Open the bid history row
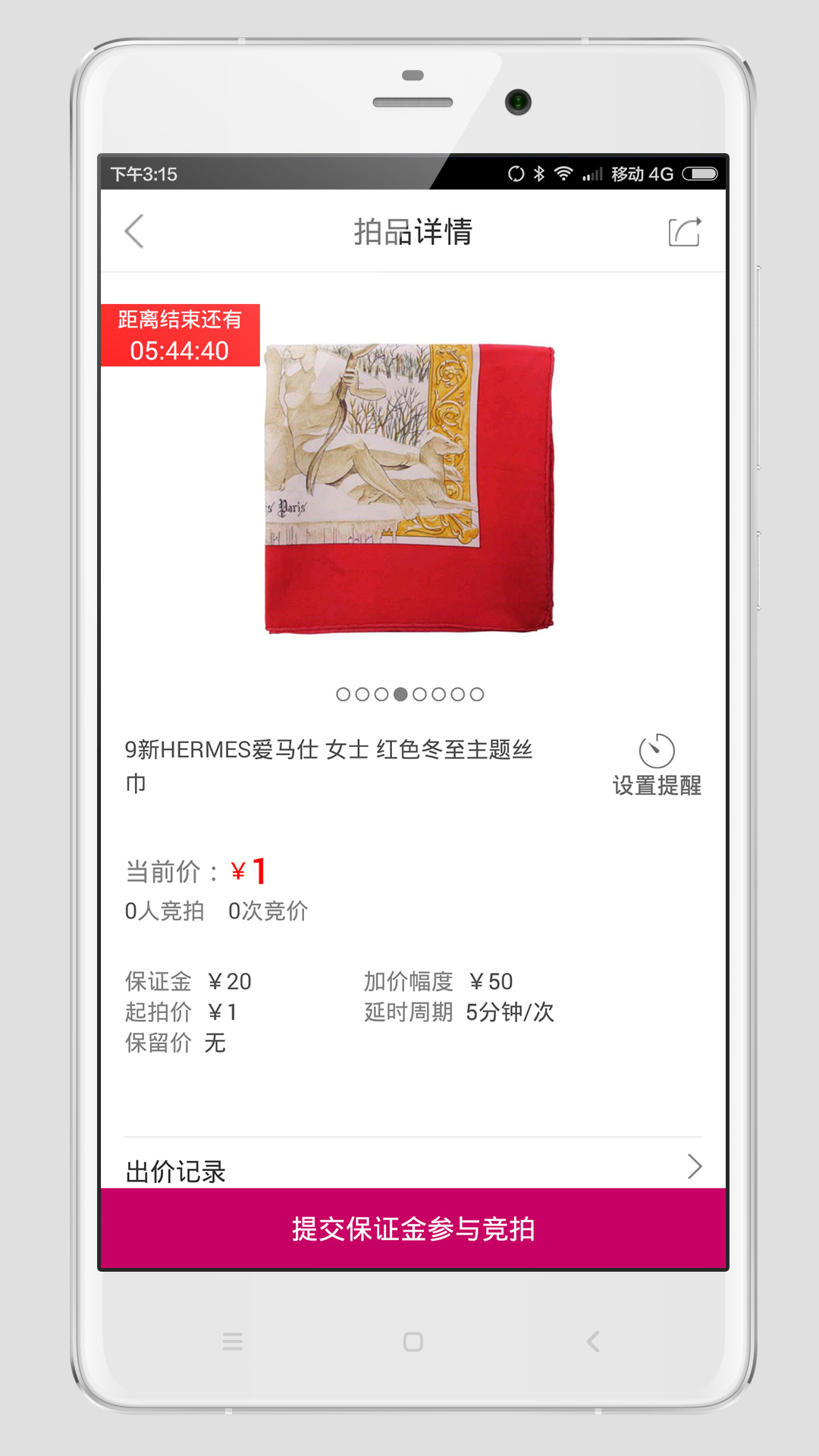Screen dimensions: 819x1456 pyautogui.click(x=413, y=1168)
